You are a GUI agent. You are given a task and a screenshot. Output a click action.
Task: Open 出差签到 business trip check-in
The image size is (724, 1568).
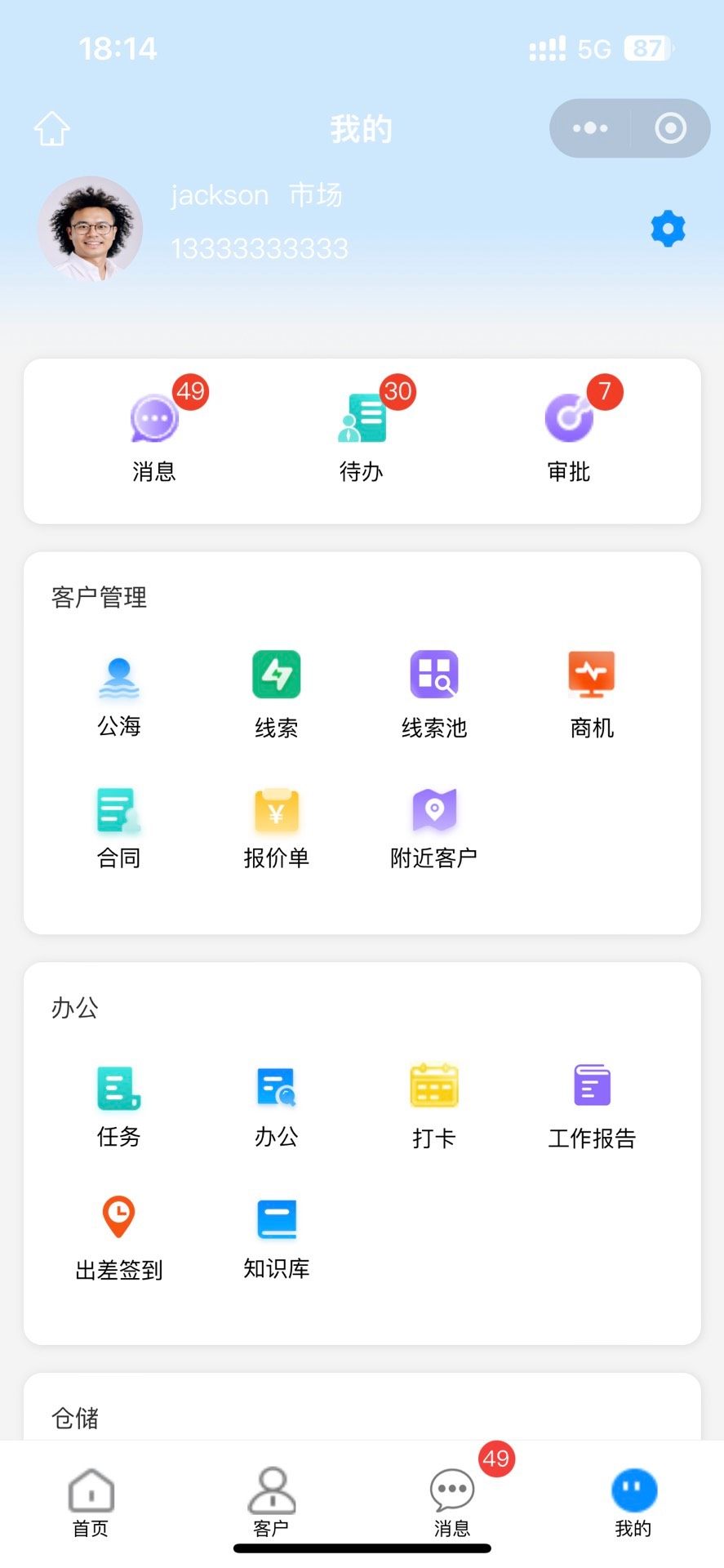tap(119, 1236)
